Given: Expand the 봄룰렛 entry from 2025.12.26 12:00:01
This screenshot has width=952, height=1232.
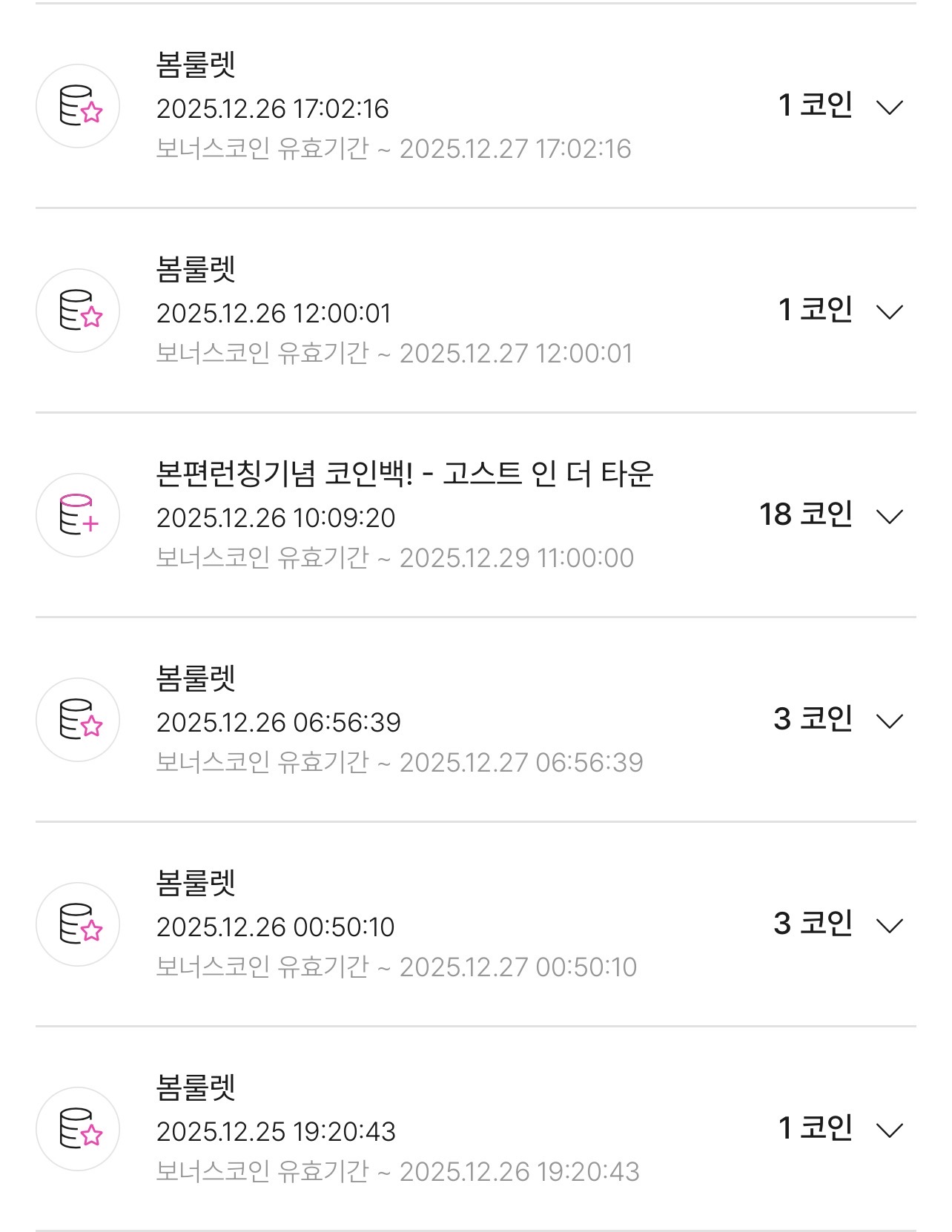Looking at the screenshot, I should [x=889, y=312].
